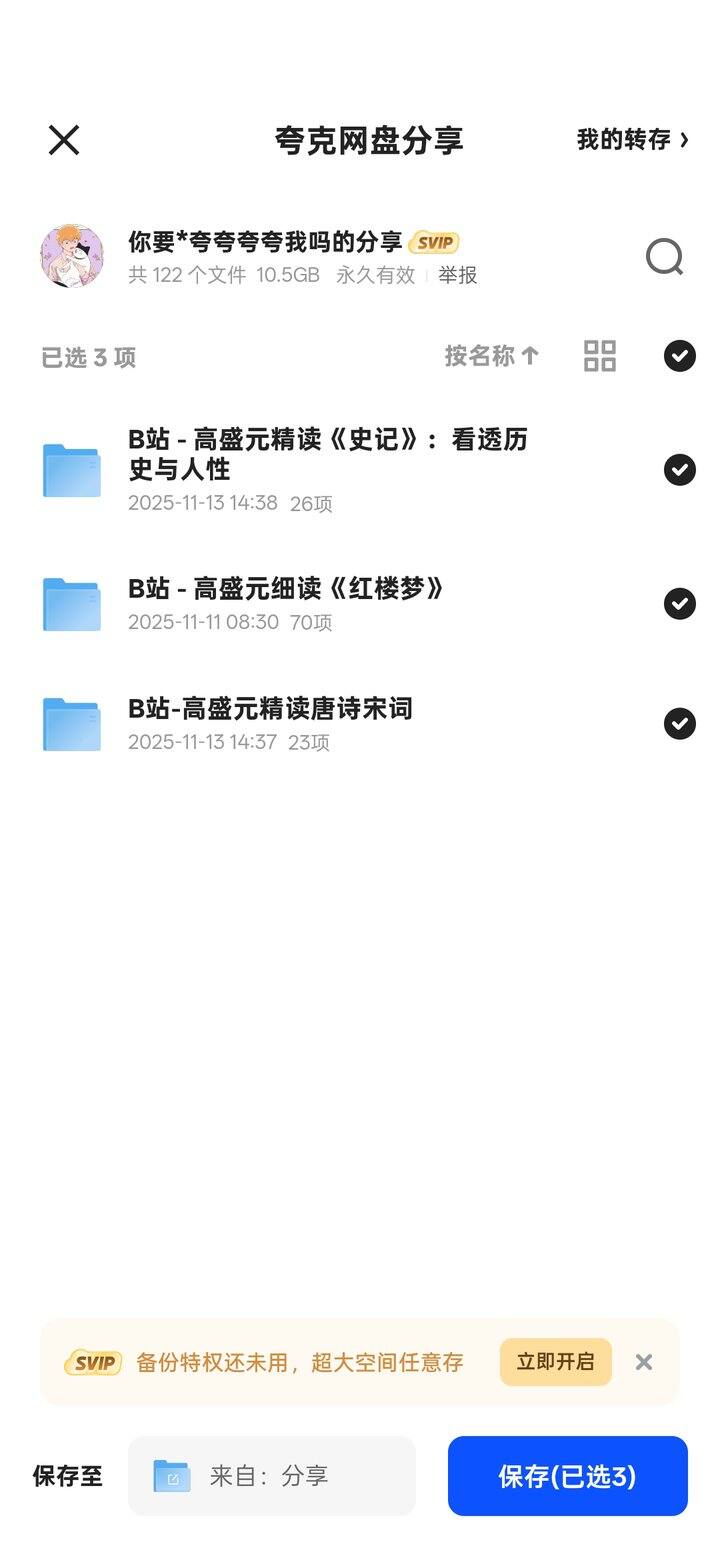
Task: Open the 保存至 destination picker
Action: point(271,1475)
